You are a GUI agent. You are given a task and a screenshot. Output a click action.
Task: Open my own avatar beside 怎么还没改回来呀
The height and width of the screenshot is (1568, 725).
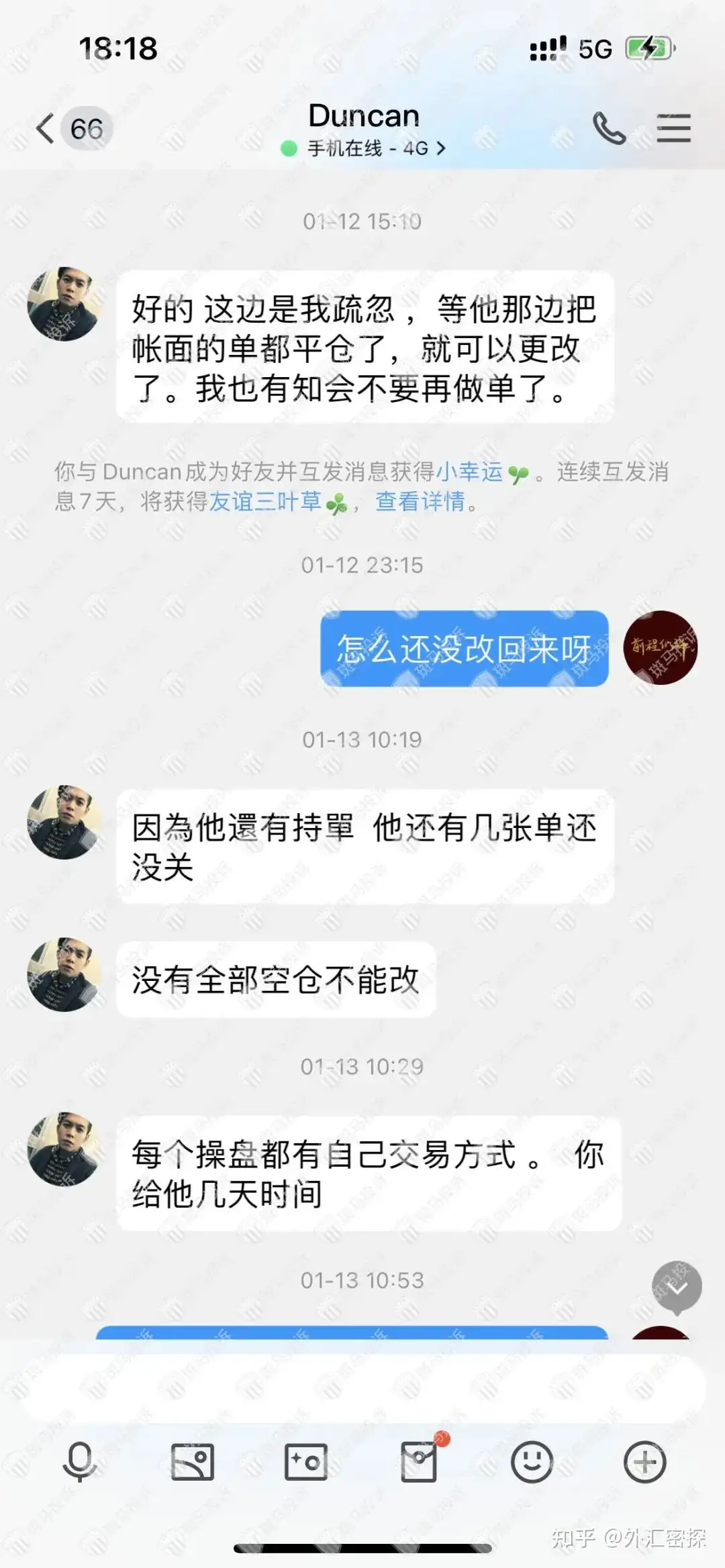(x=661, y=647)
